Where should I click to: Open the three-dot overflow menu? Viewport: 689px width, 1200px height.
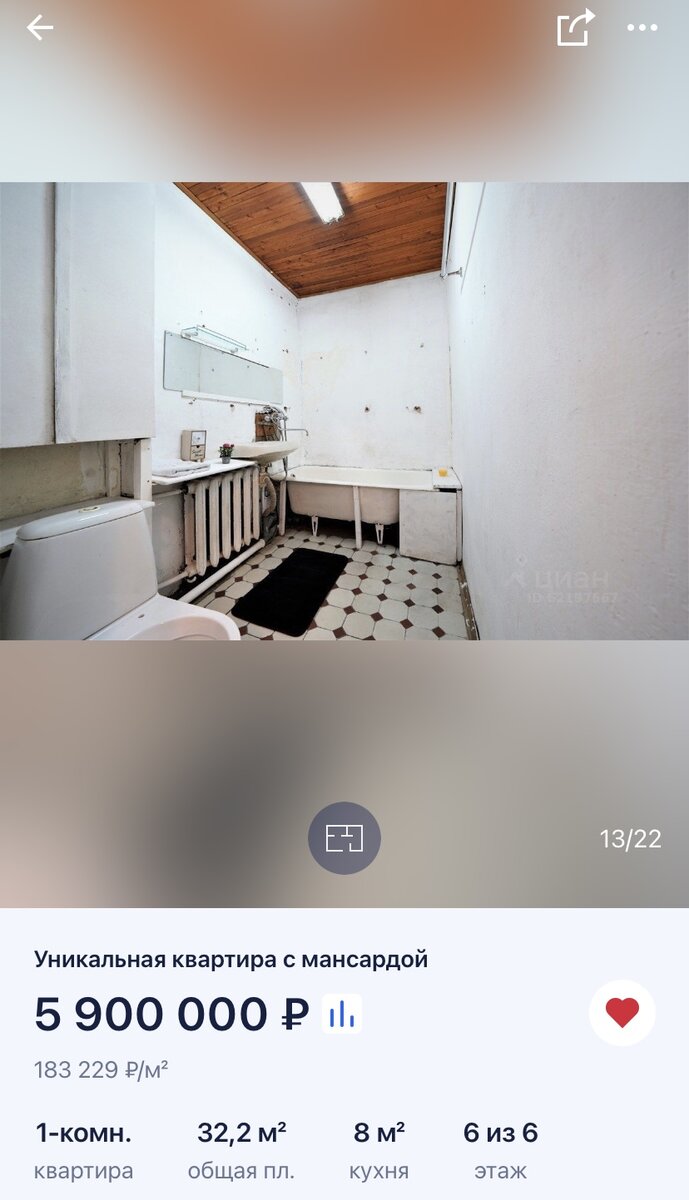tap(642, 28)
